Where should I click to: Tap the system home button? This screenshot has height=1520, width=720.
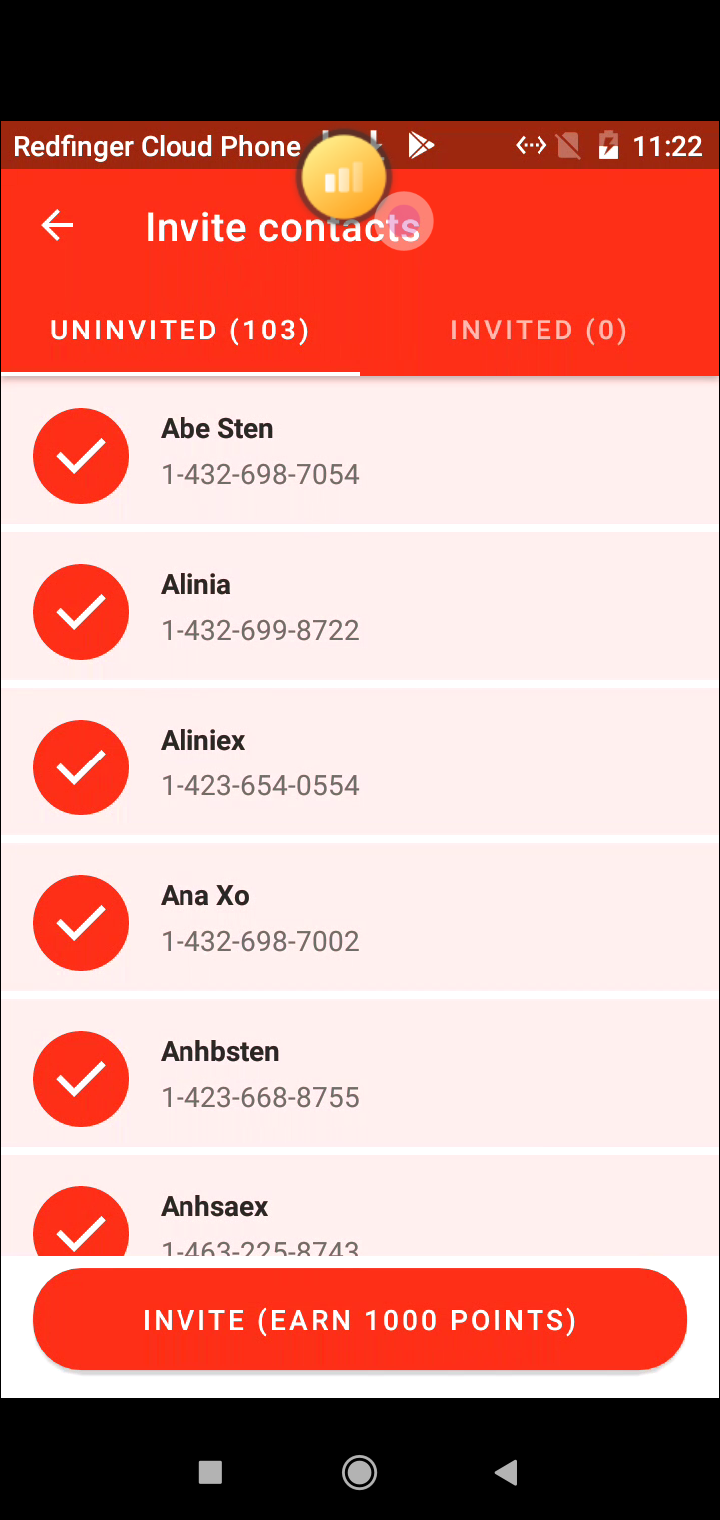359,1472
